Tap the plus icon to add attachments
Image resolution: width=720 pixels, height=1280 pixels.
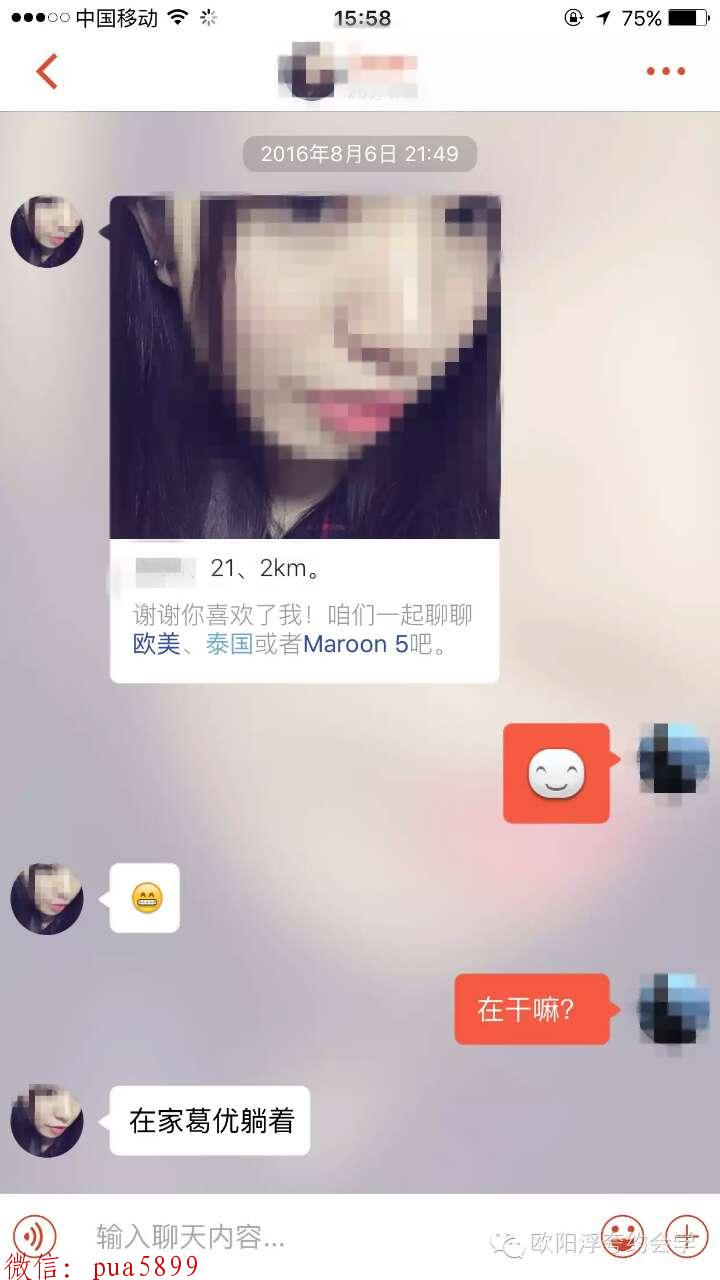686,1237
